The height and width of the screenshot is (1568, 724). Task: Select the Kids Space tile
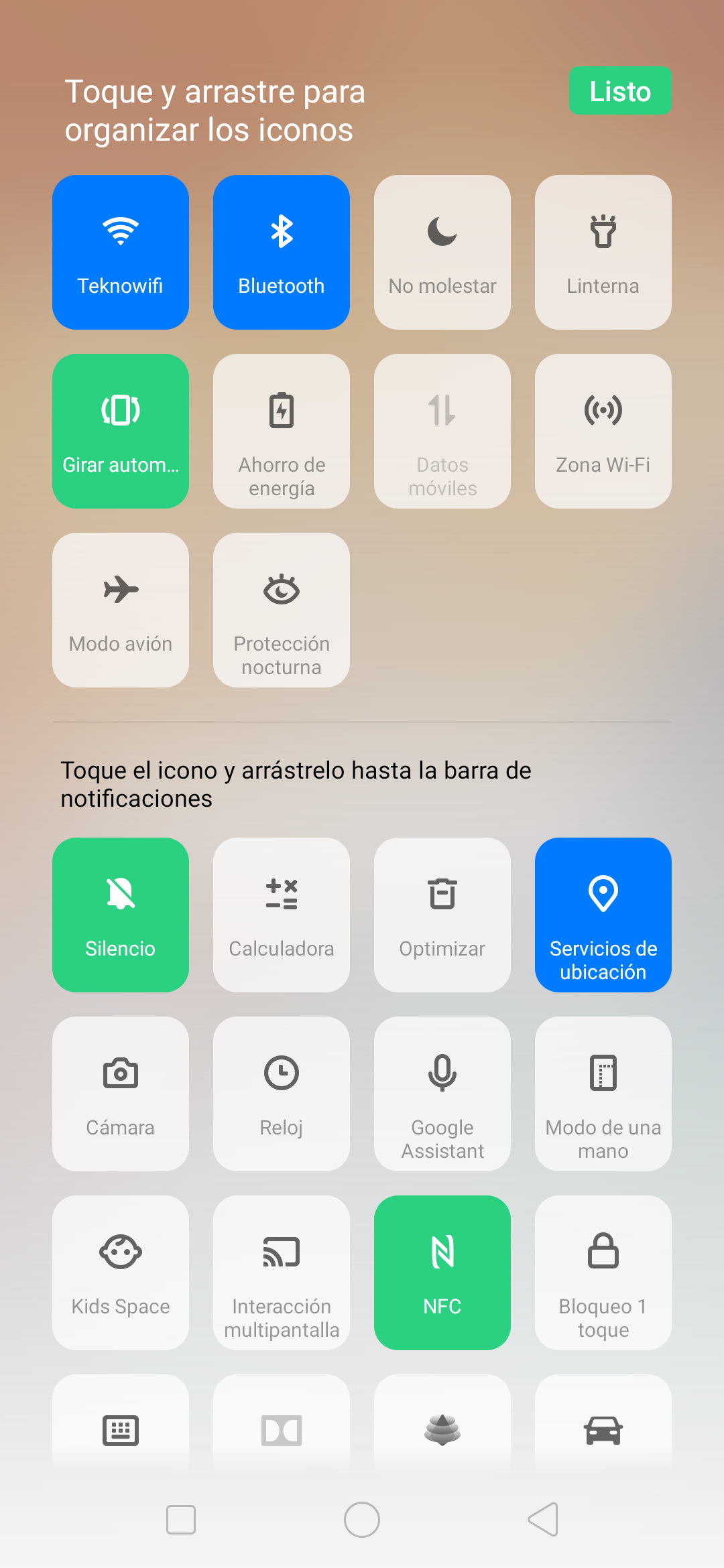[121, 1272]
